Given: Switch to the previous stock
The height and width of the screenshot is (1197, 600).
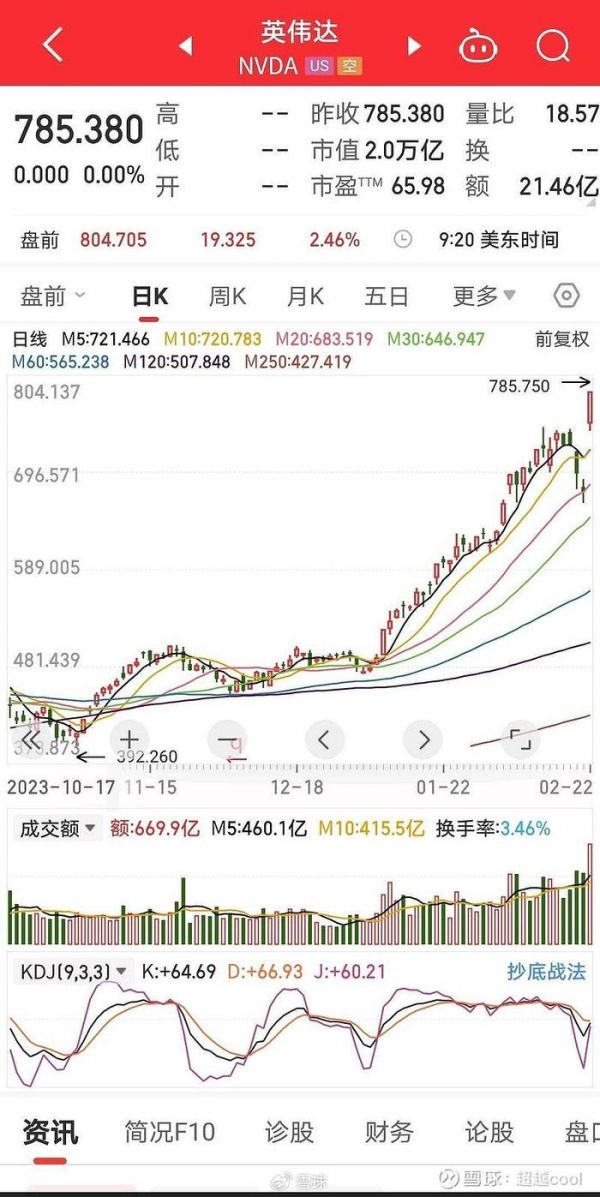Looking at the screenshot, I should 185,46.
